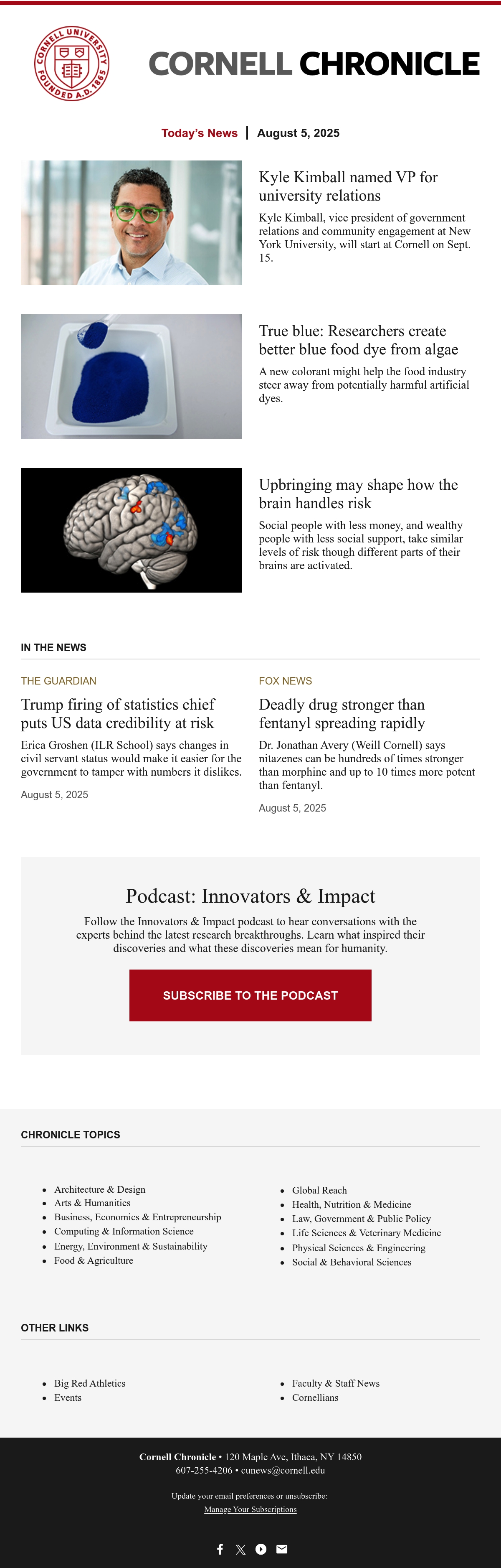Open the Fox News fentanyl article

click(342, 713)
